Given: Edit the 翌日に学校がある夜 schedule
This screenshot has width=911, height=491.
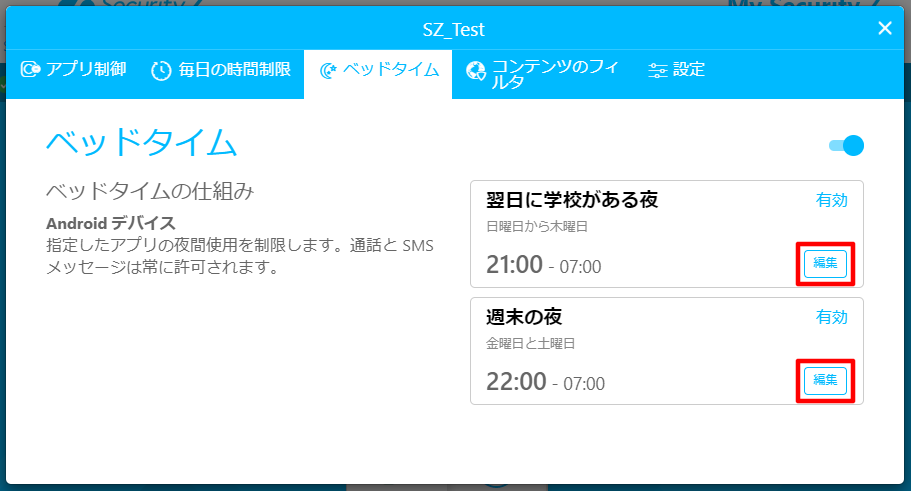Looking at the screenshot, I should [x=825, y=264].
